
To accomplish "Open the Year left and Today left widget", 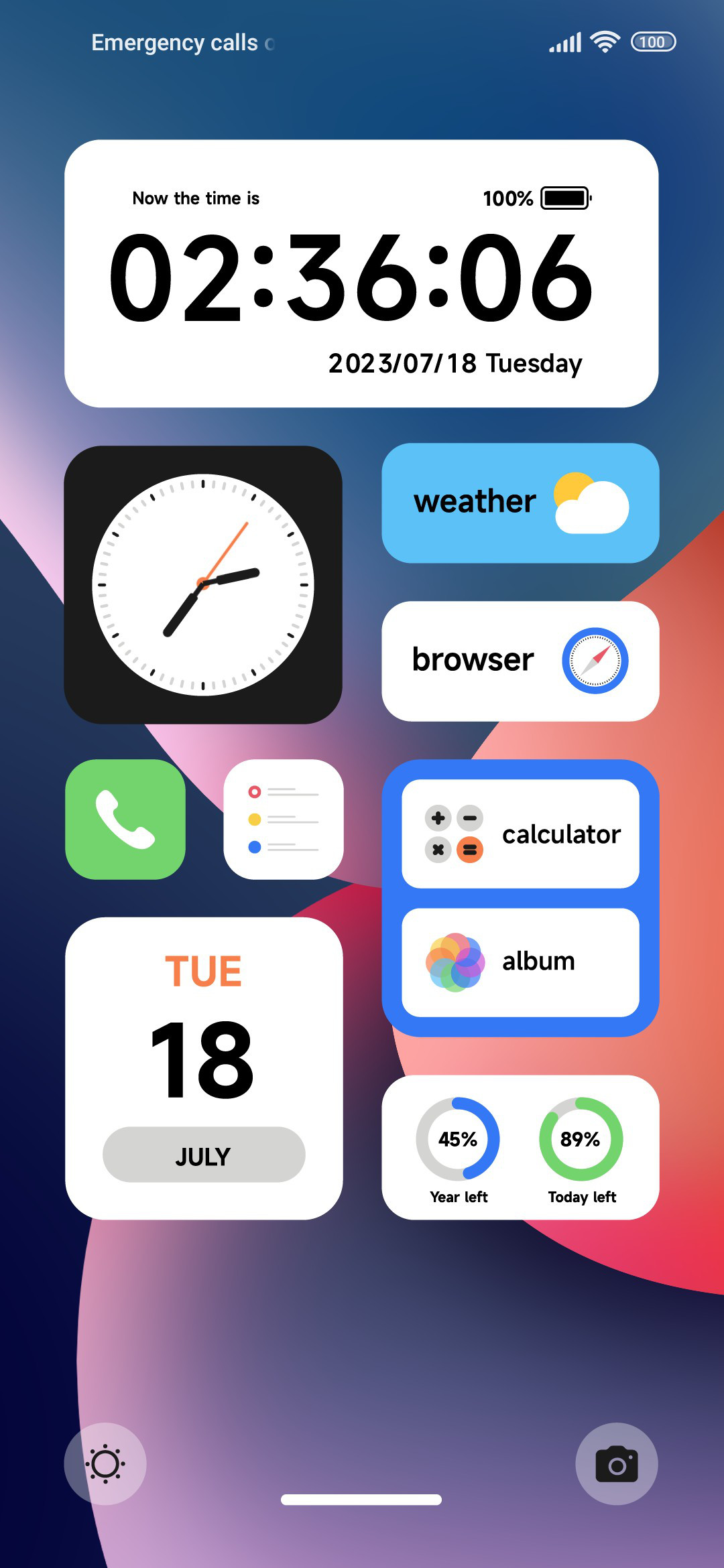I will [520, 1147].
